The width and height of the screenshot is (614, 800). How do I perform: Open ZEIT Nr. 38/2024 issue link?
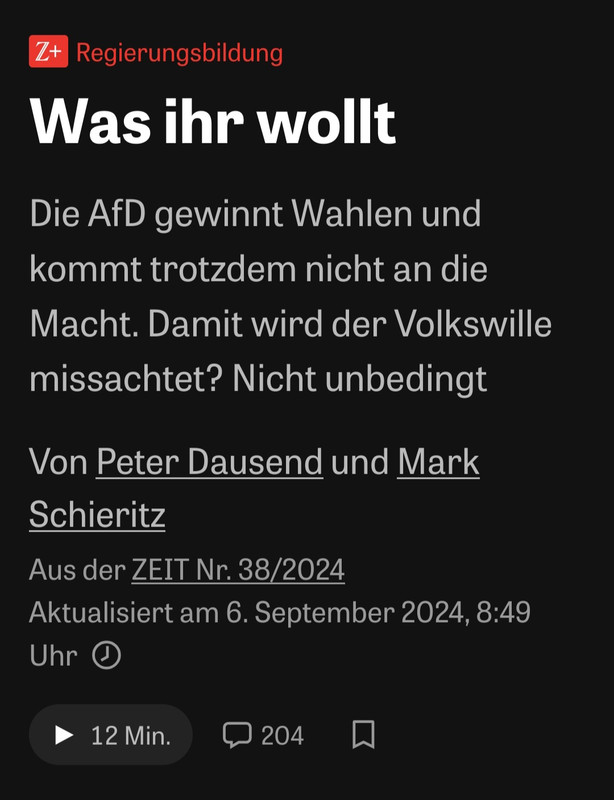(x=238, y=570)
